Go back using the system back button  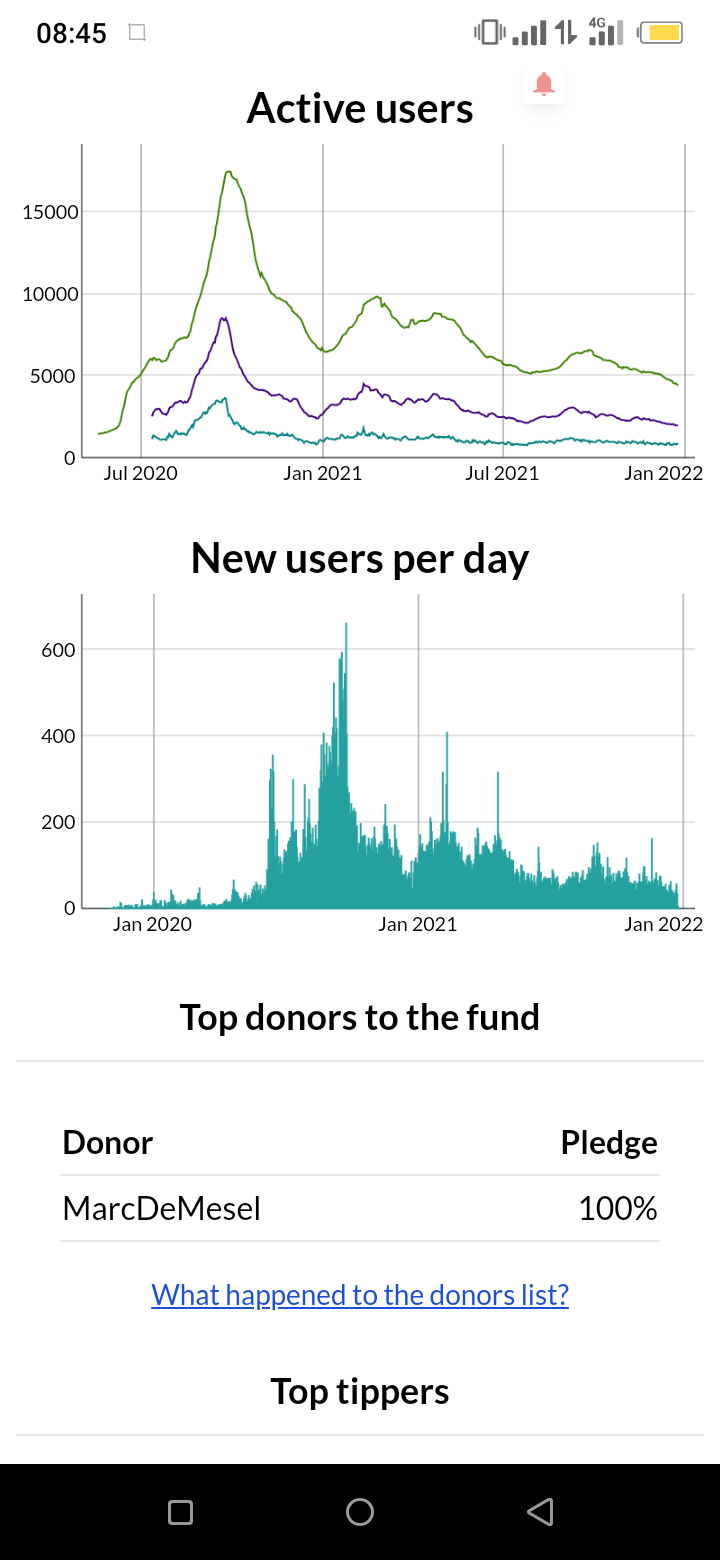[540, 1511]
